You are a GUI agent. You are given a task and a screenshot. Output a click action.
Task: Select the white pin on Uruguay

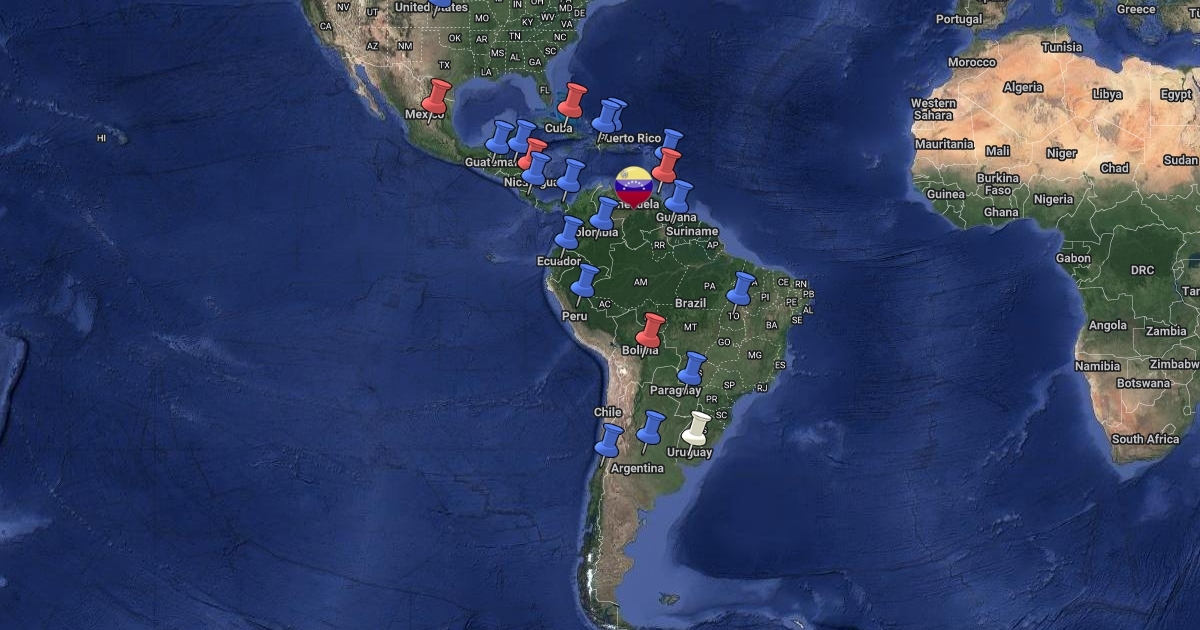click(697, 428)
